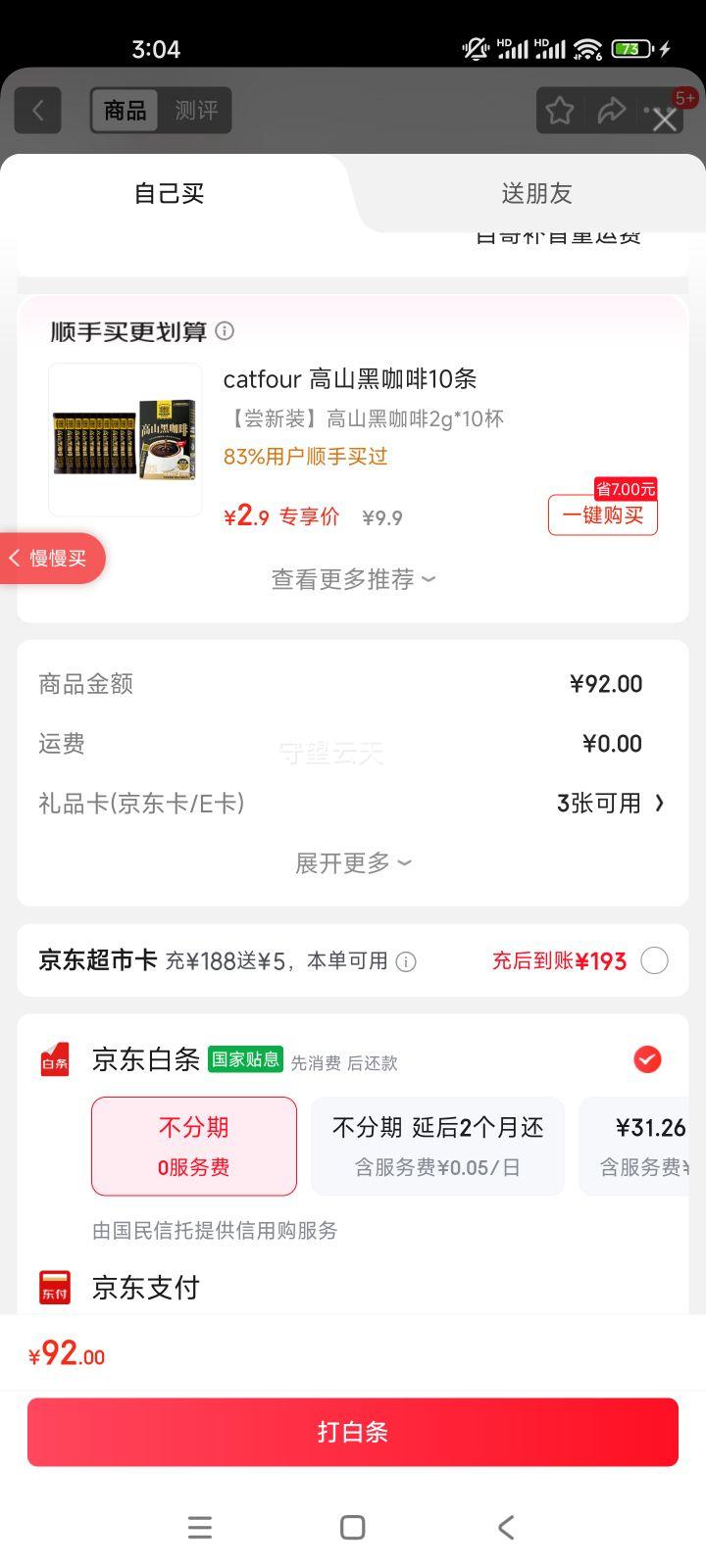Go back using system navigation bar

tap(506, 1527)
